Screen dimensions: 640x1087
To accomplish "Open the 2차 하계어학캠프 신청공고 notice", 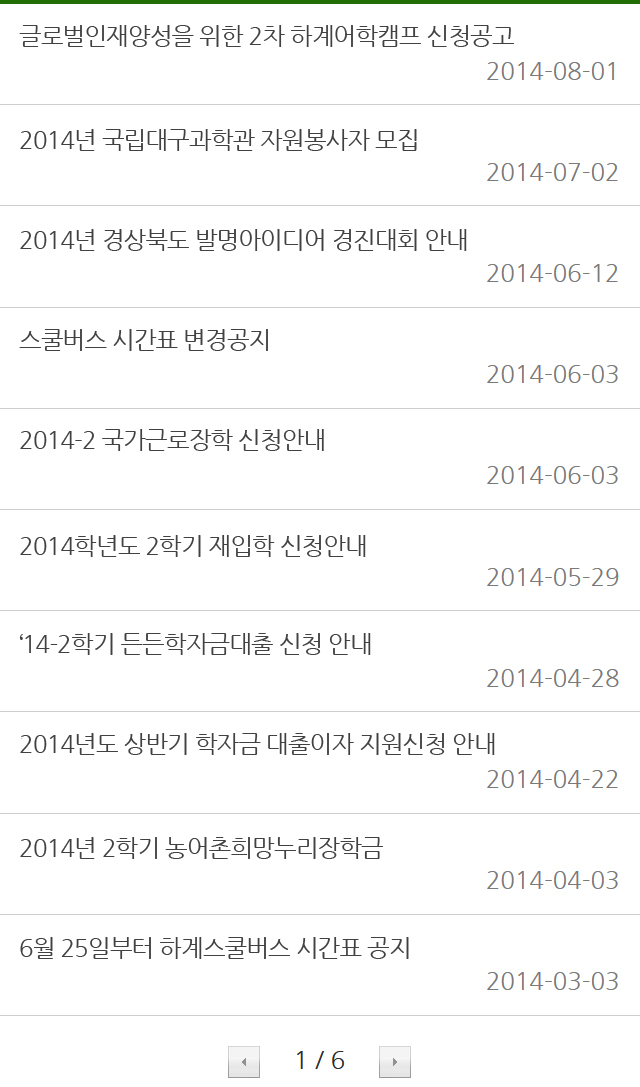I will [320, 54].
